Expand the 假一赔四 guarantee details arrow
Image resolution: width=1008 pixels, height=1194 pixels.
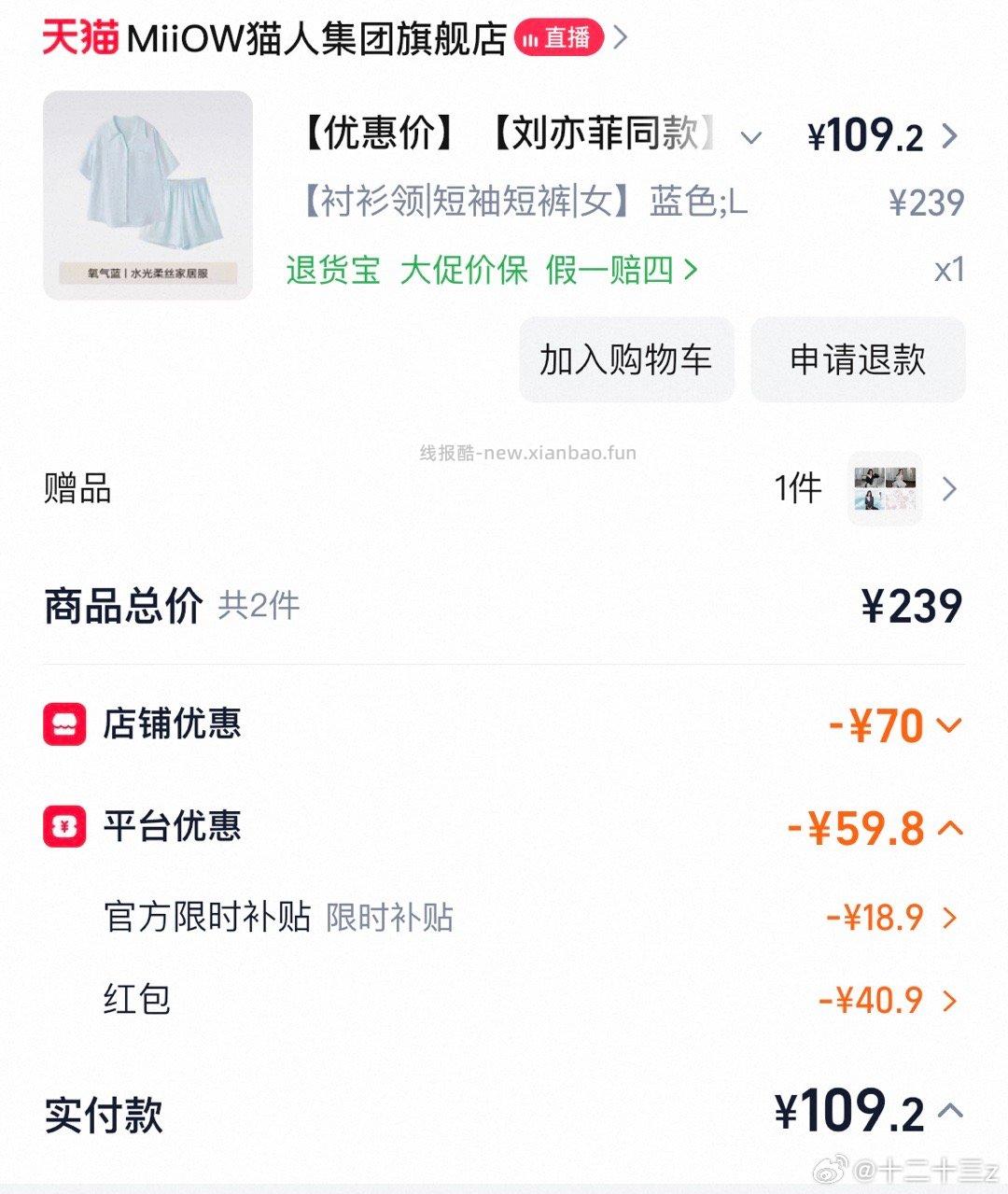692,271
